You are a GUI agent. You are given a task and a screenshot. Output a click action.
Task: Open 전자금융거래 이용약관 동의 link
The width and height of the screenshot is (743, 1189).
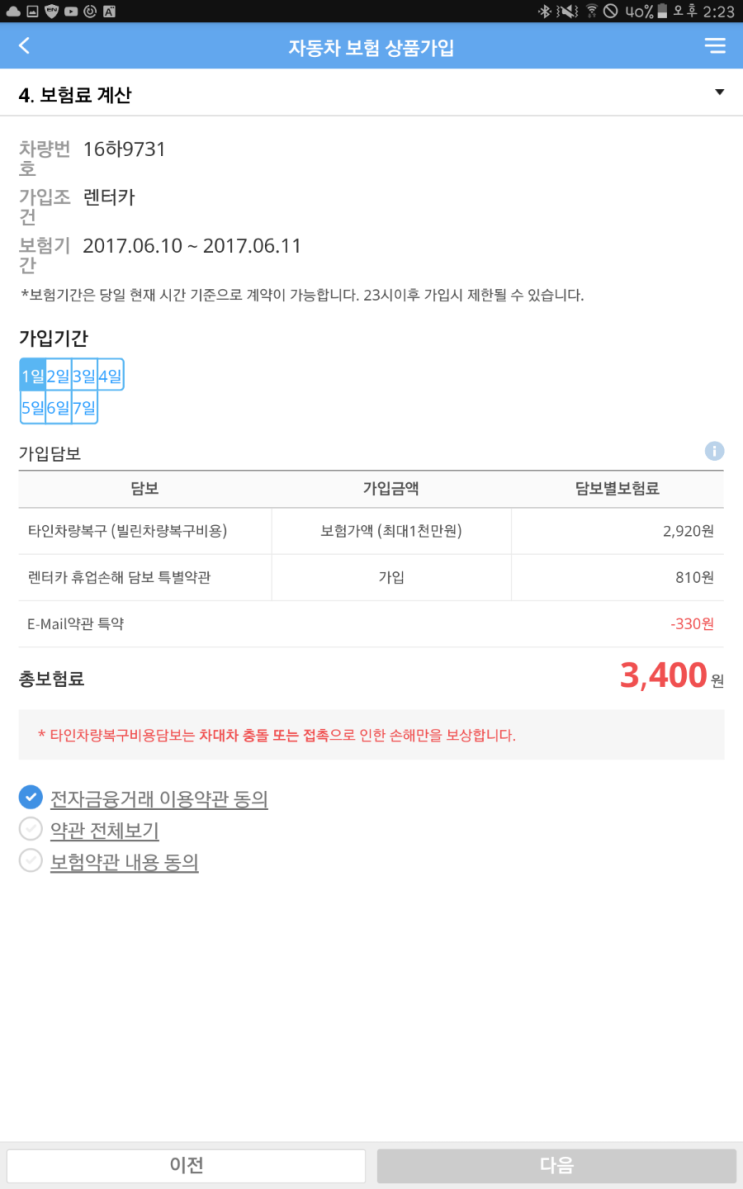tap(159, 798)
